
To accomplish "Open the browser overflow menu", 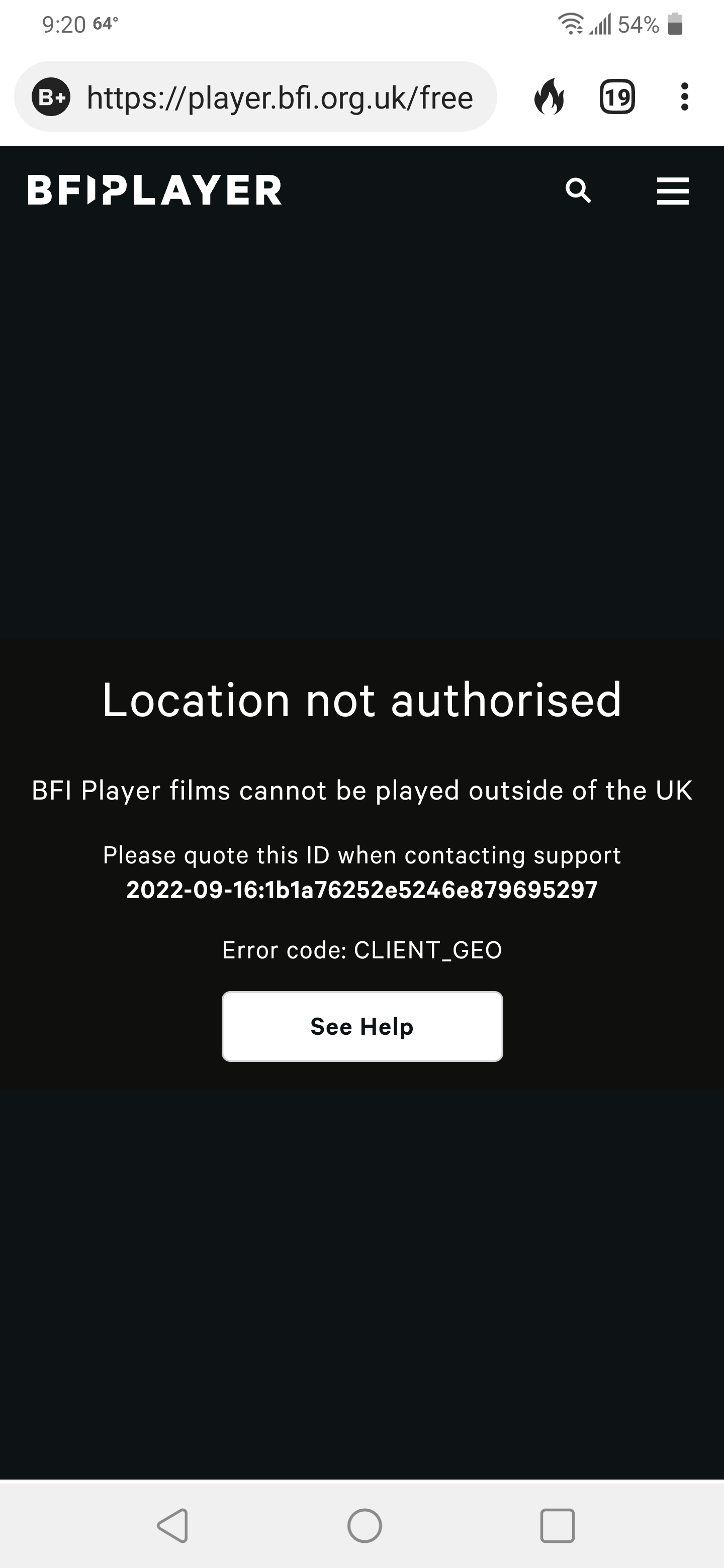I will [684, 97].
